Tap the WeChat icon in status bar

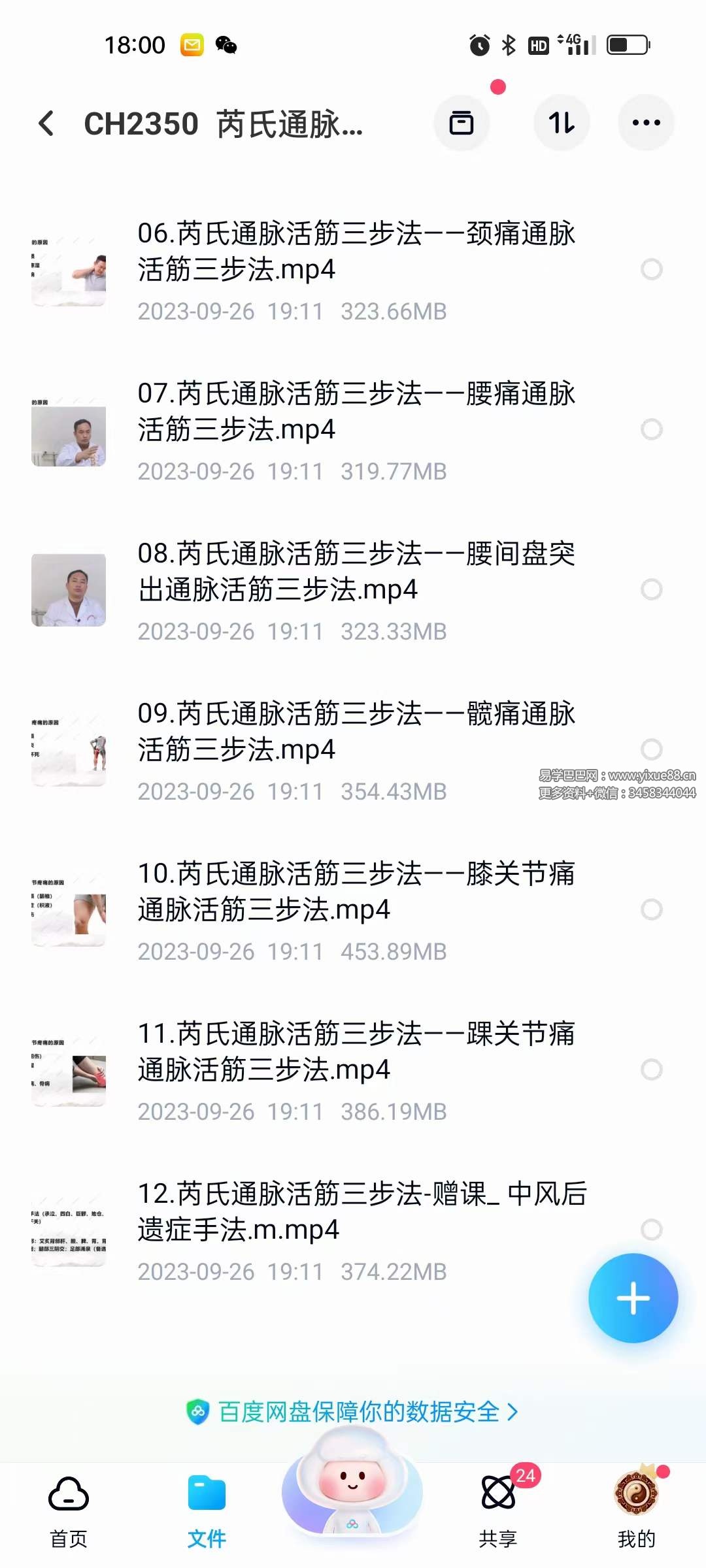pos(226,46)
